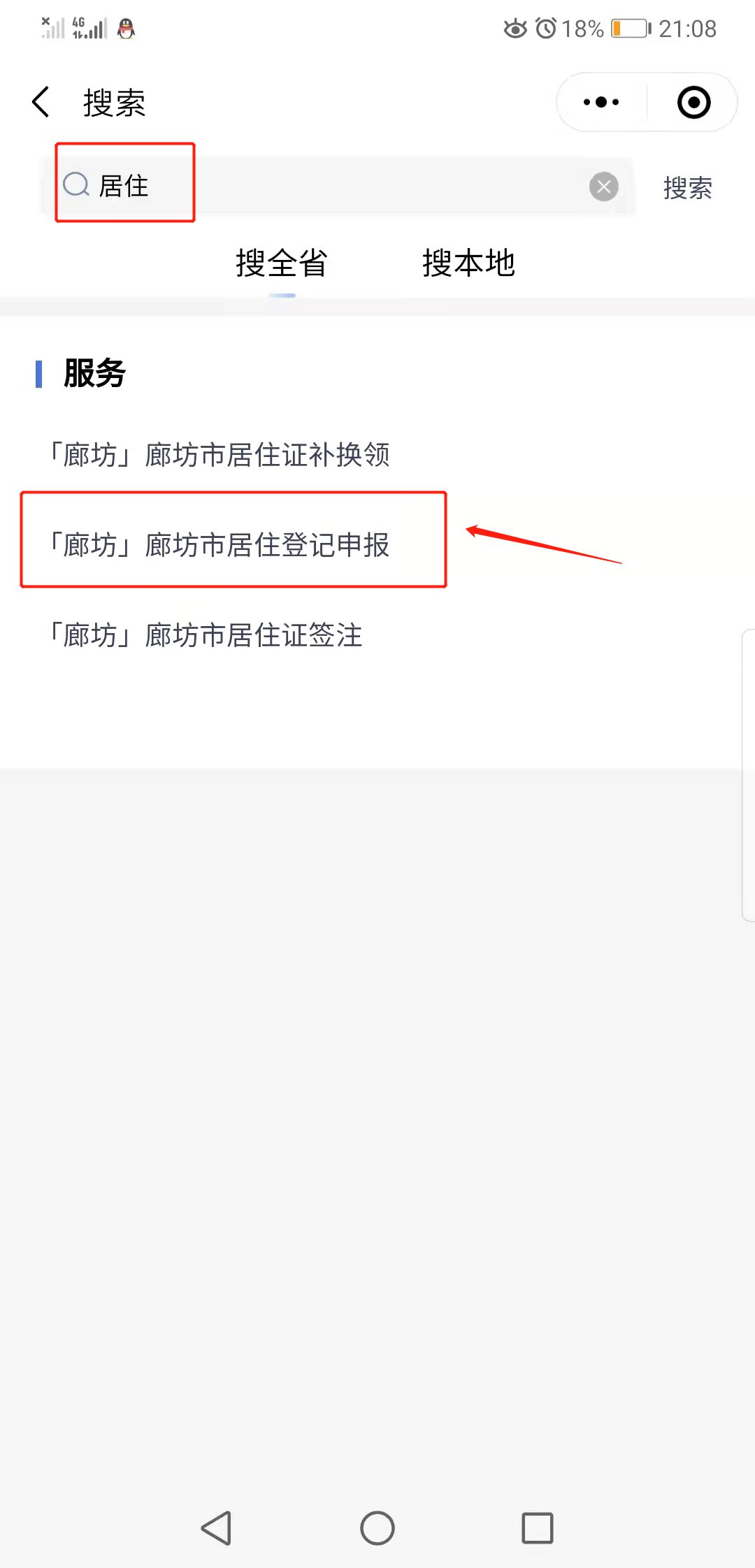Edit the 居住 search field

pos(336,187)
